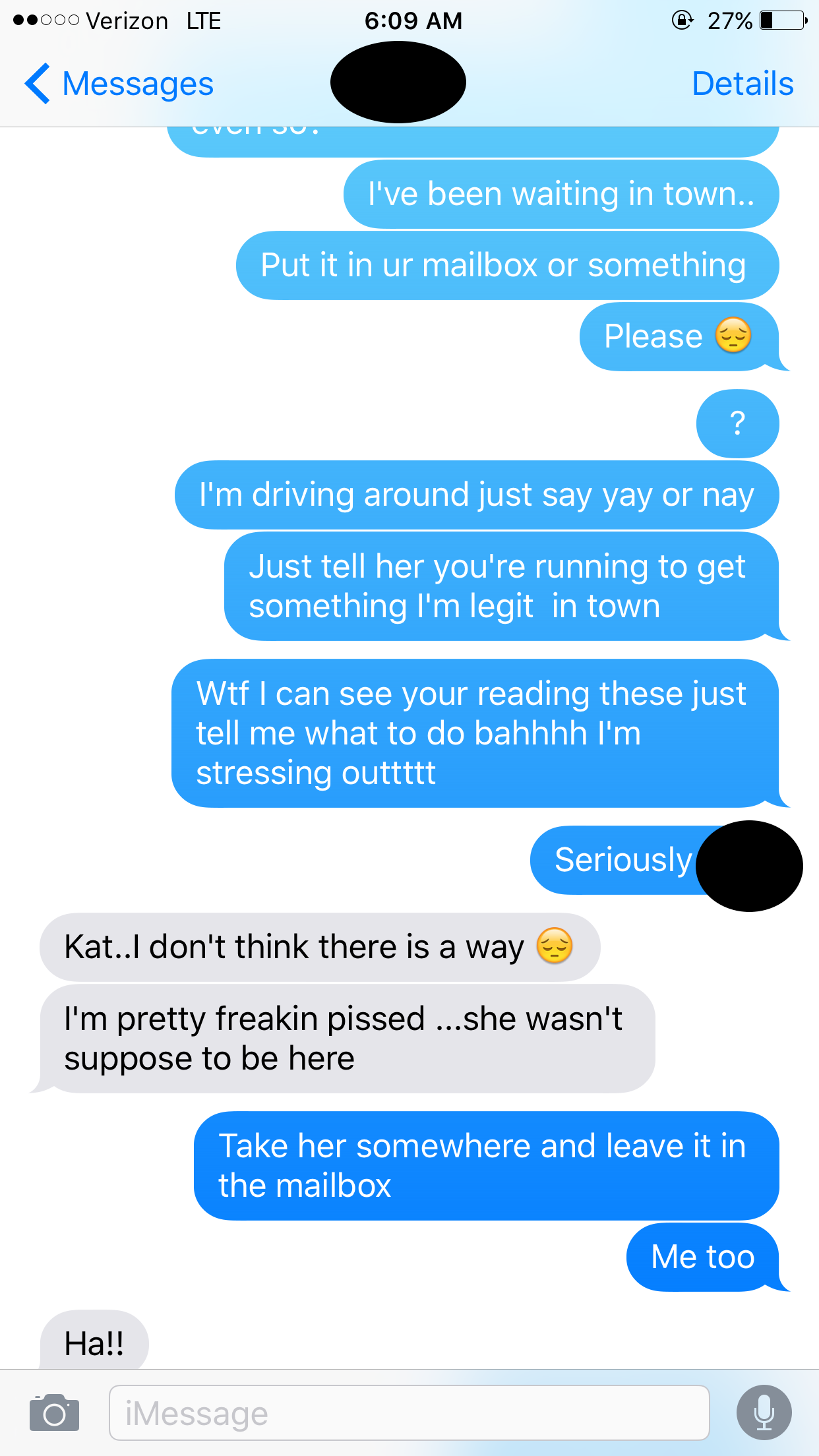This screenshot has width=819, height=1456.
Task: Tap the microphone to record audio
Action: click(764, 1412)
